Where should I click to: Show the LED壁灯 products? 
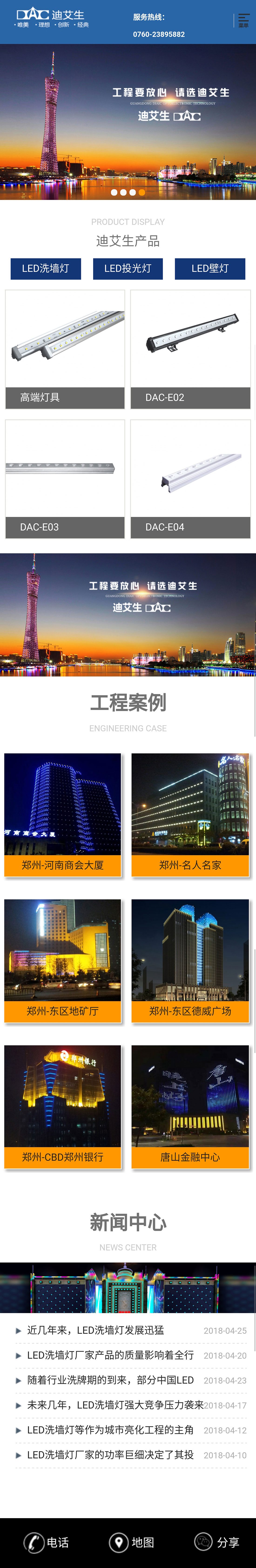click(x=210, y=268)
